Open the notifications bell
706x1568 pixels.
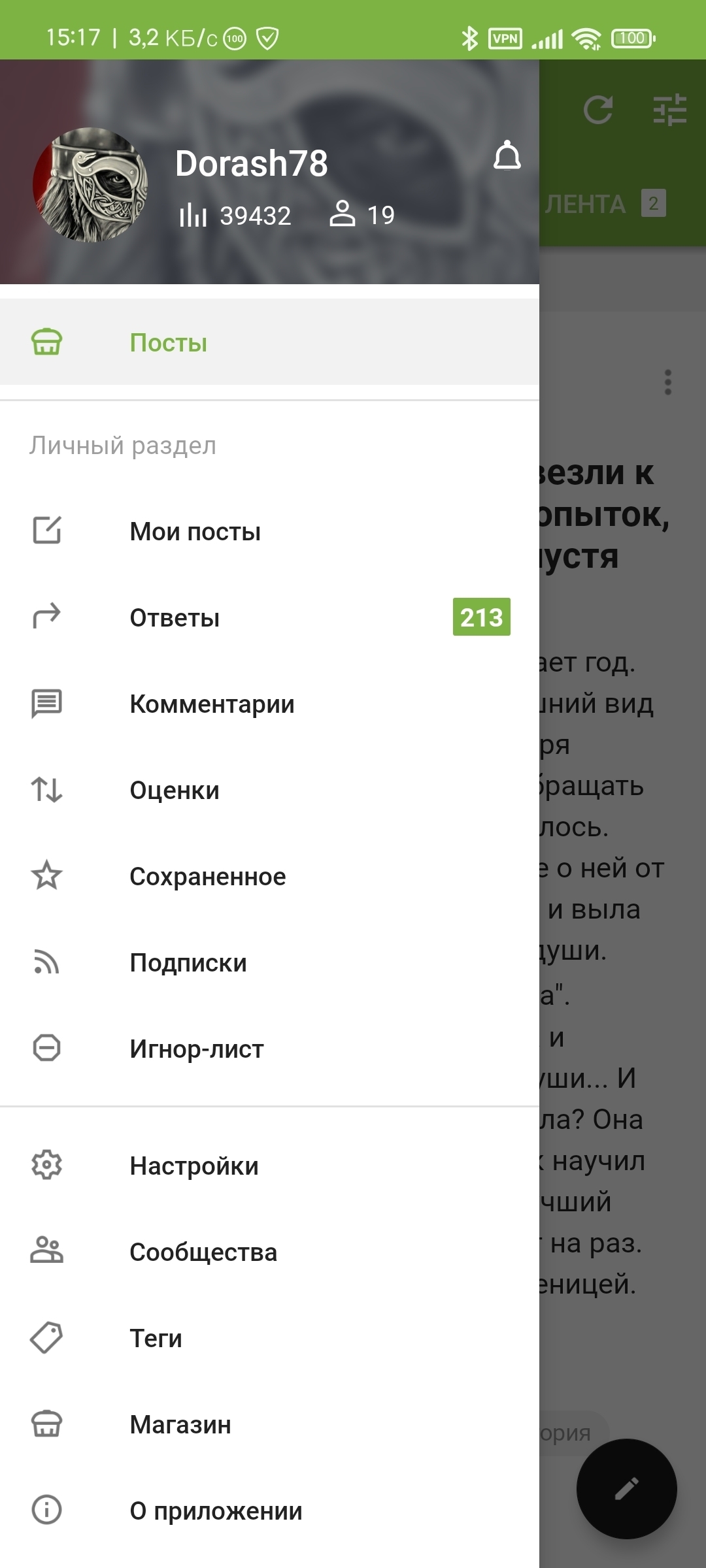pos(507,157)
